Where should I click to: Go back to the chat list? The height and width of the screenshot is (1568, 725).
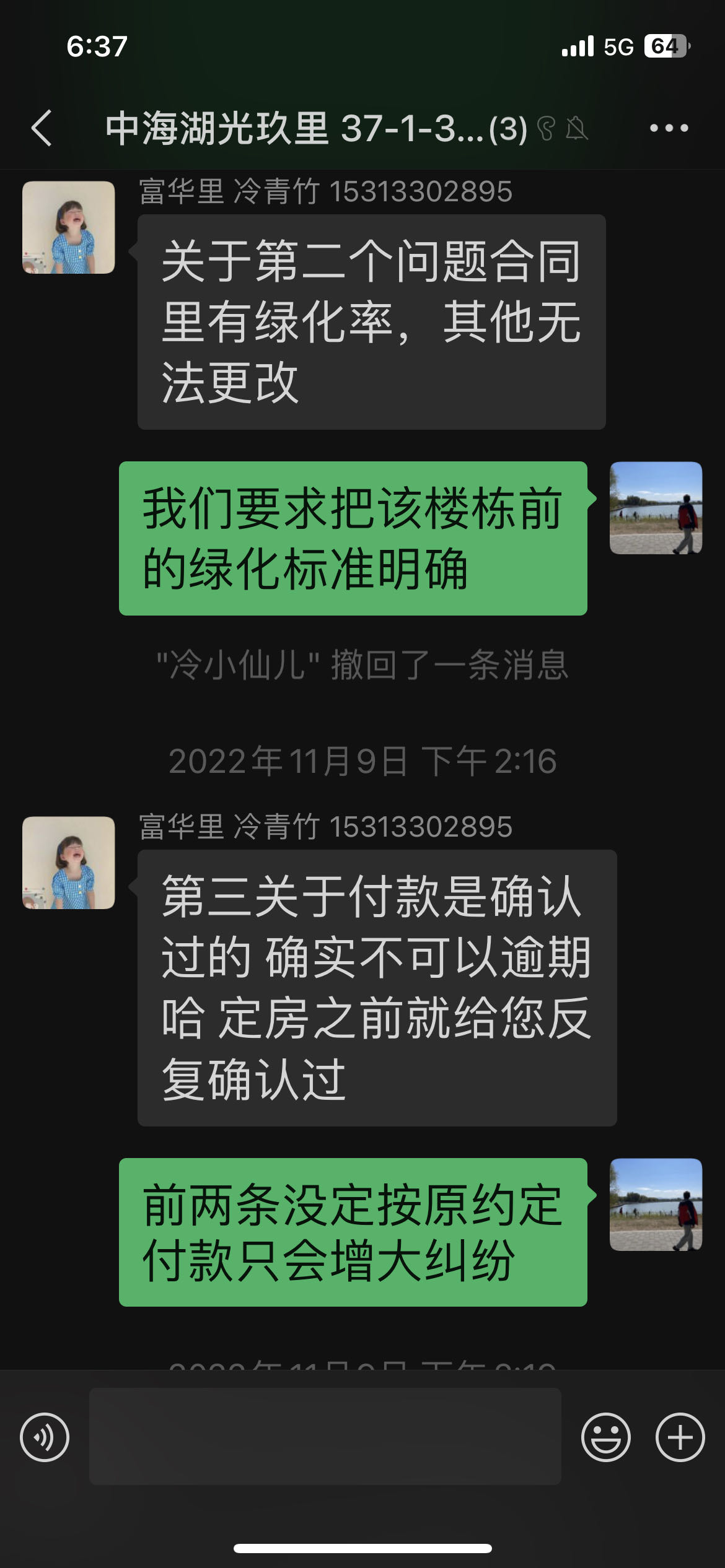[42, 128]
